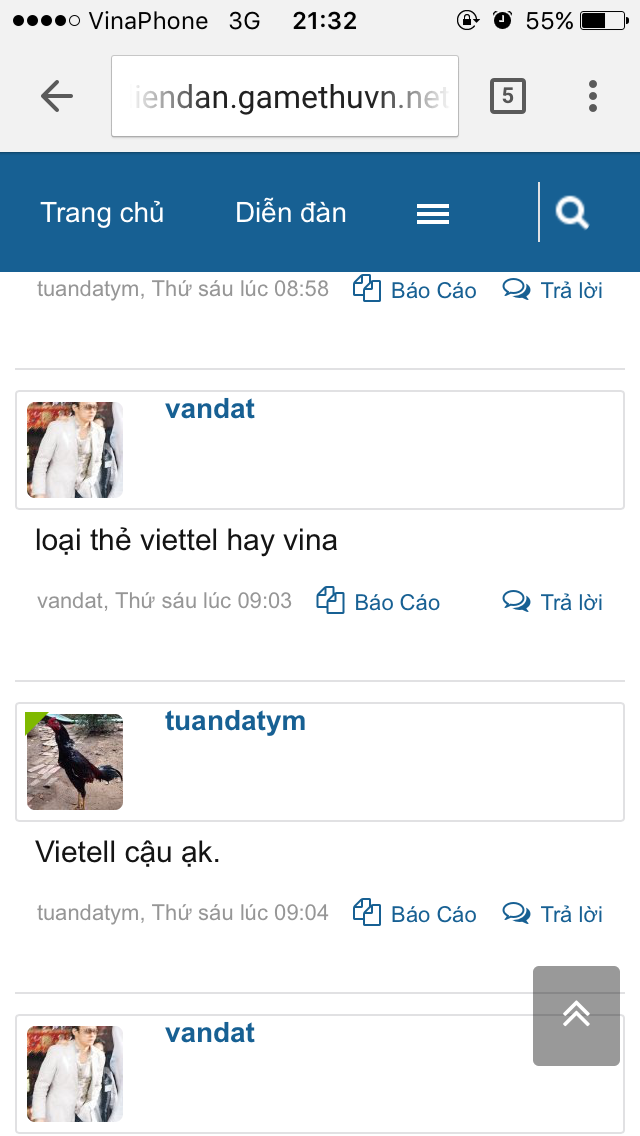Viewport: 640px width, 1136px height.
Task: Reply to vandat's 09:03 post
Action: 552,601
